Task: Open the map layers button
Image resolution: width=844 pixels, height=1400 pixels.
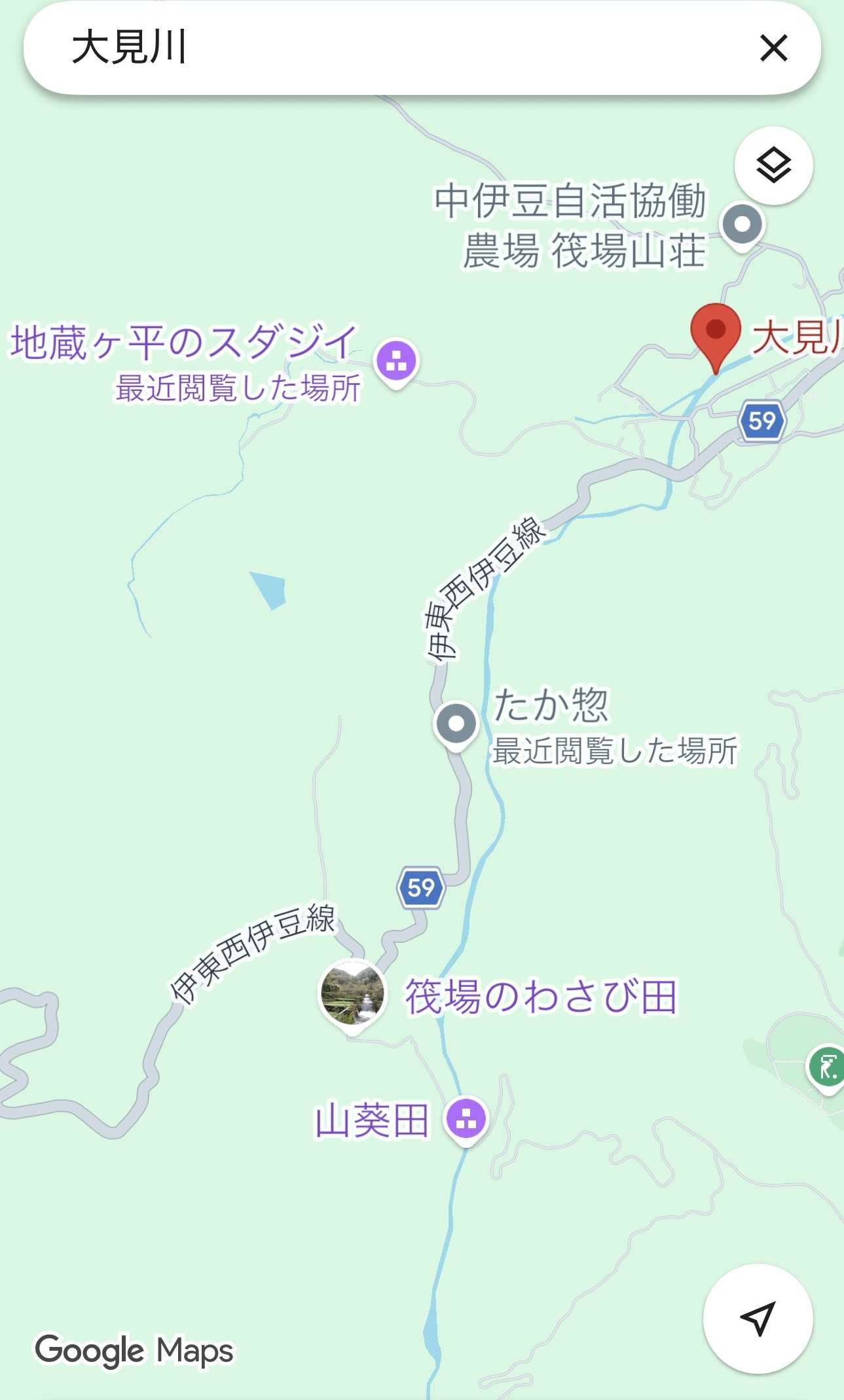Action: (x=773, y=166)
